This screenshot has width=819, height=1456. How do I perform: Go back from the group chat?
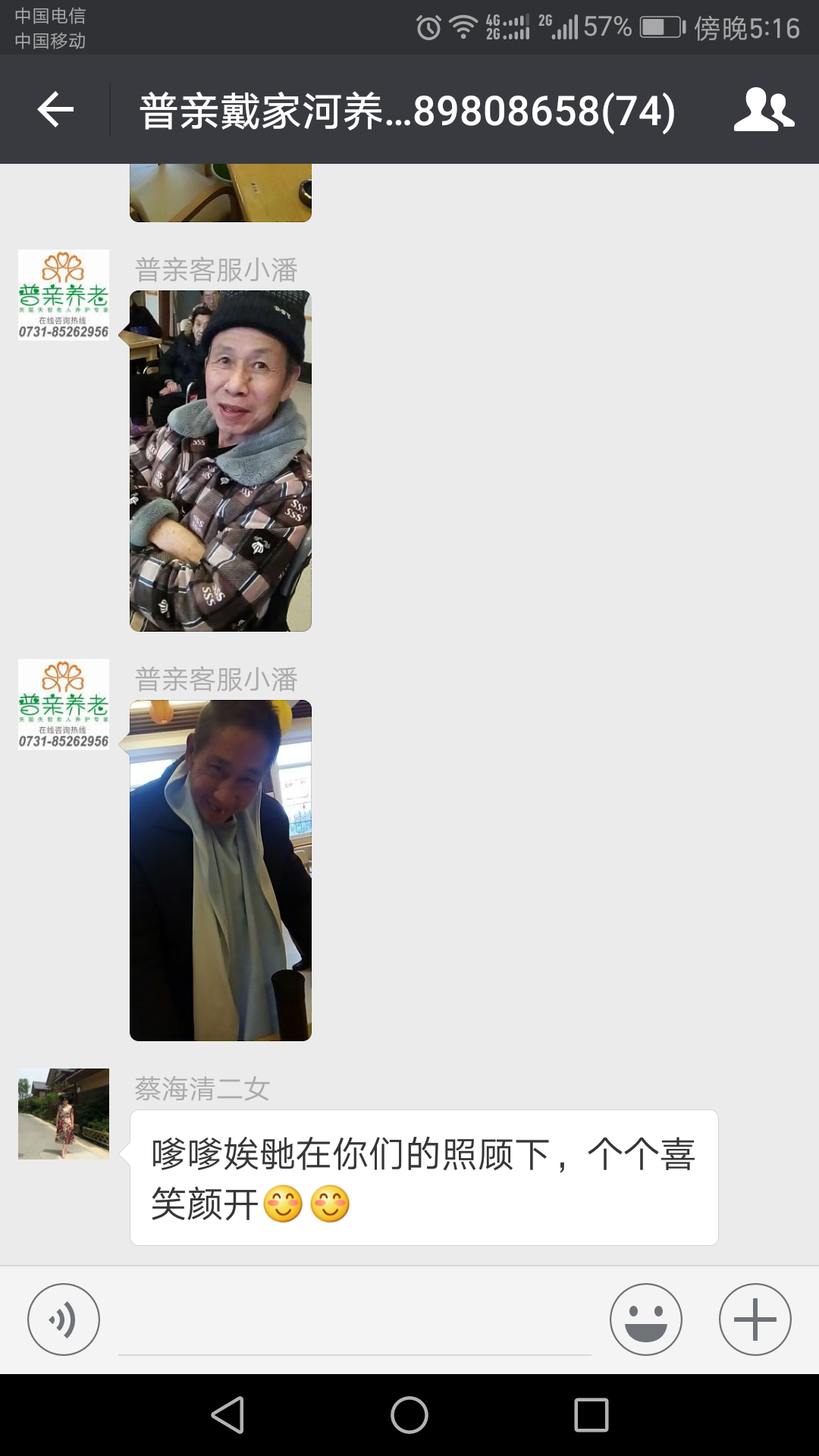pos(55,110)
